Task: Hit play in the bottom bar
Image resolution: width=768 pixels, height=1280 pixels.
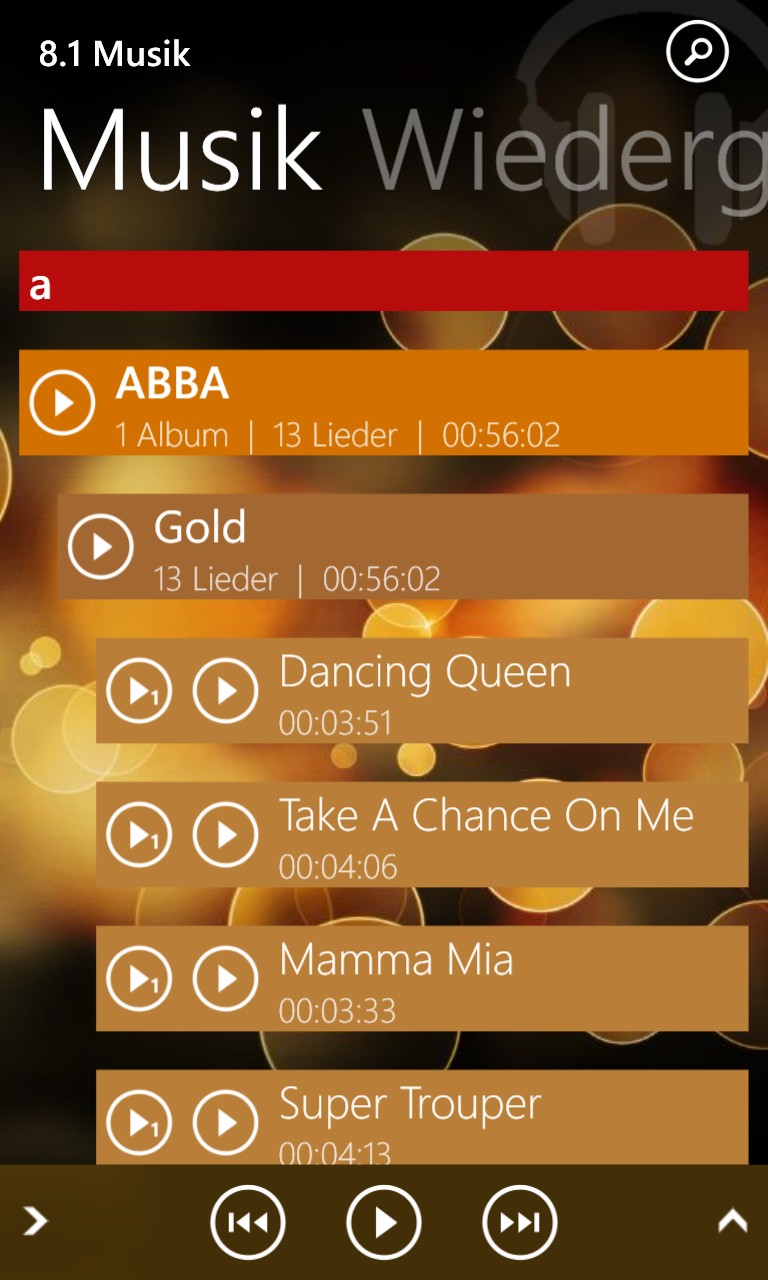Action: tap(384, 1222)
